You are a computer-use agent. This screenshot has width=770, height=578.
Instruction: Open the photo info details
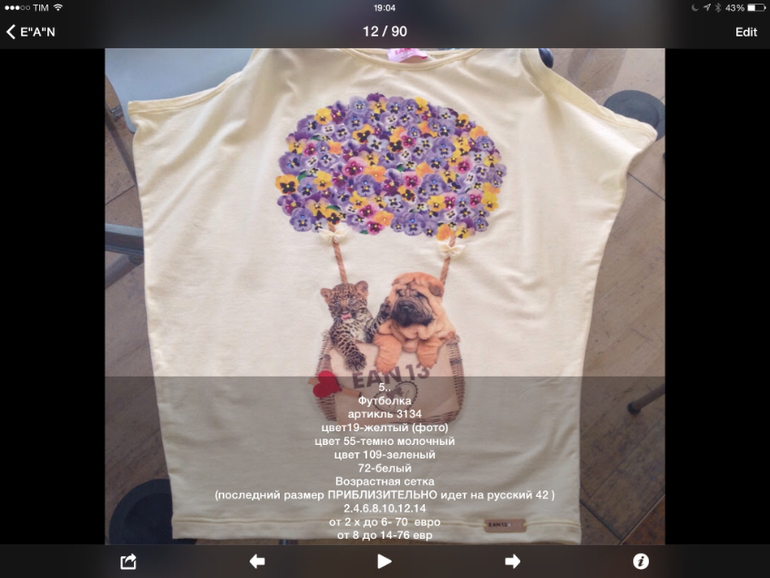click(x=641, y=562)
